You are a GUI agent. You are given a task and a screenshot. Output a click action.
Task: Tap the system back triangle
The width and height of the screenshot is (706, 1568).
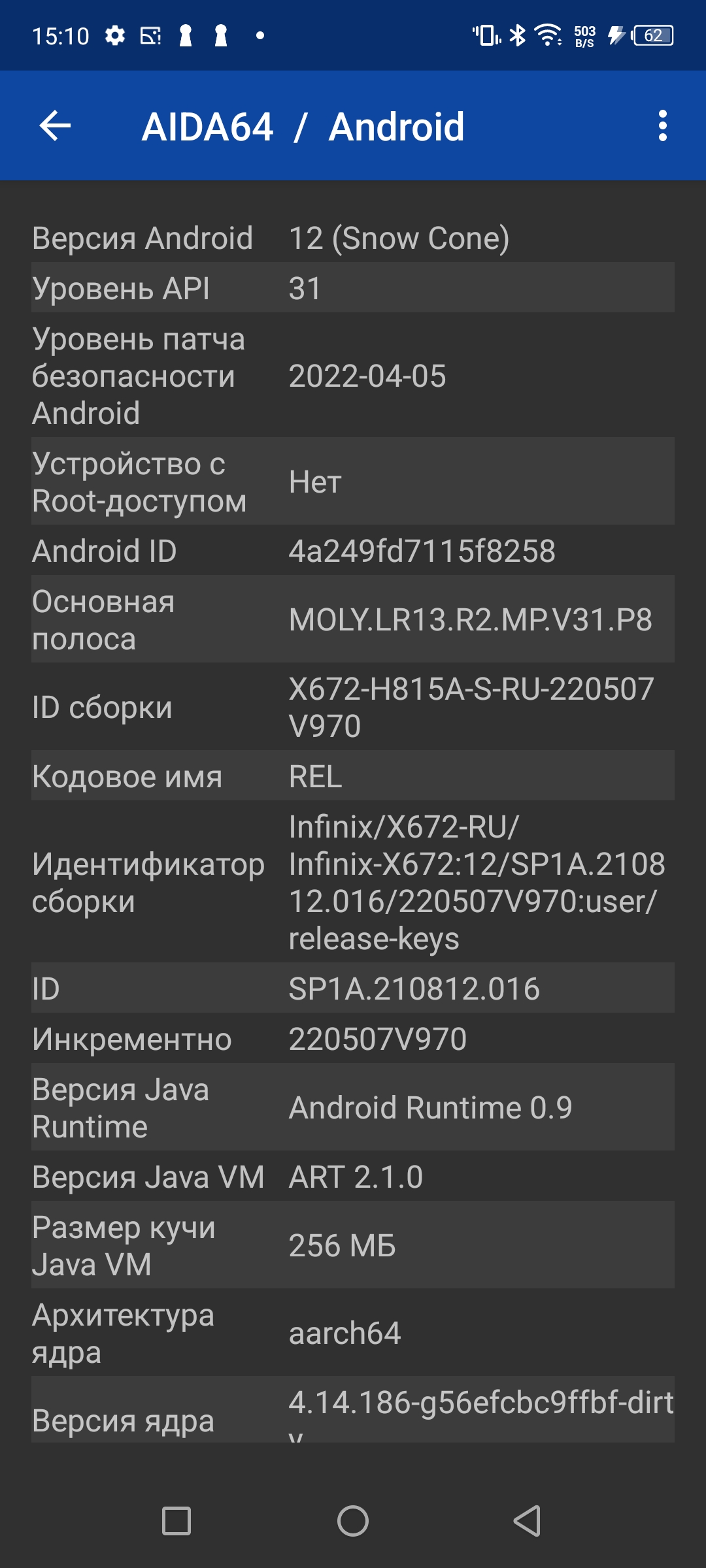(x=528, y=1521)
